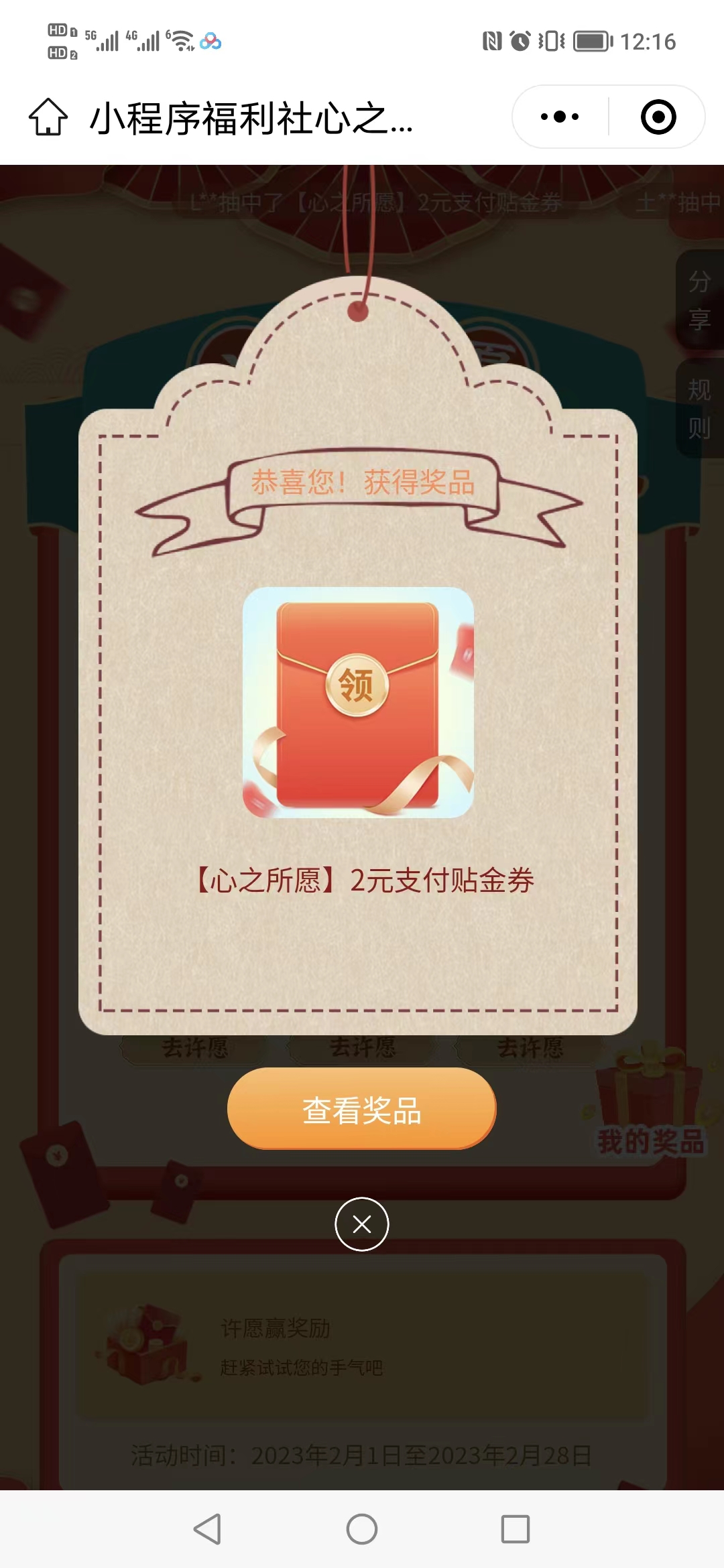Open the system recent apps view

(x=516, y=1529)
